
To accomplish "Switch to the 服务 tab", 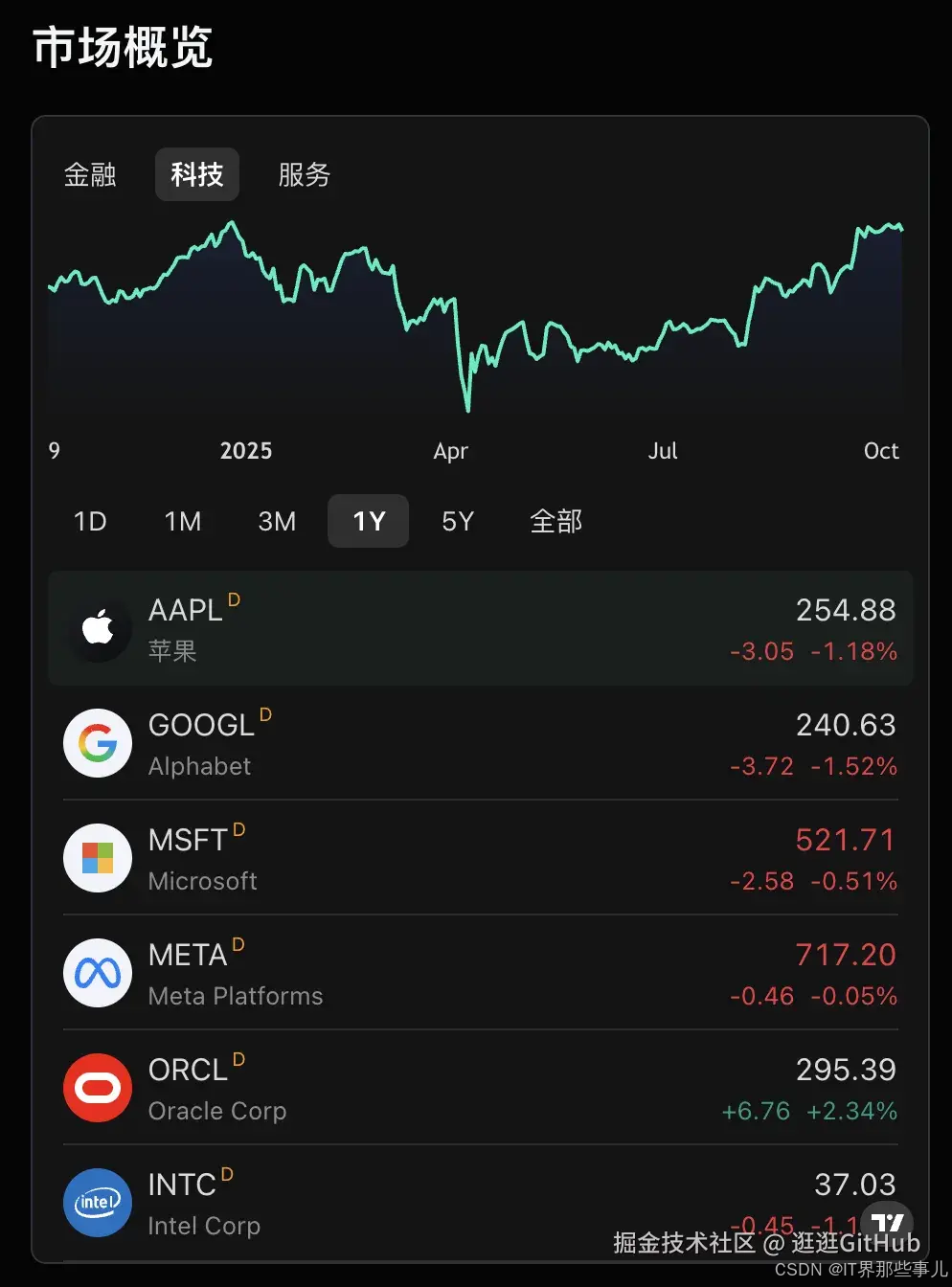I will click(x=304, y=174).
